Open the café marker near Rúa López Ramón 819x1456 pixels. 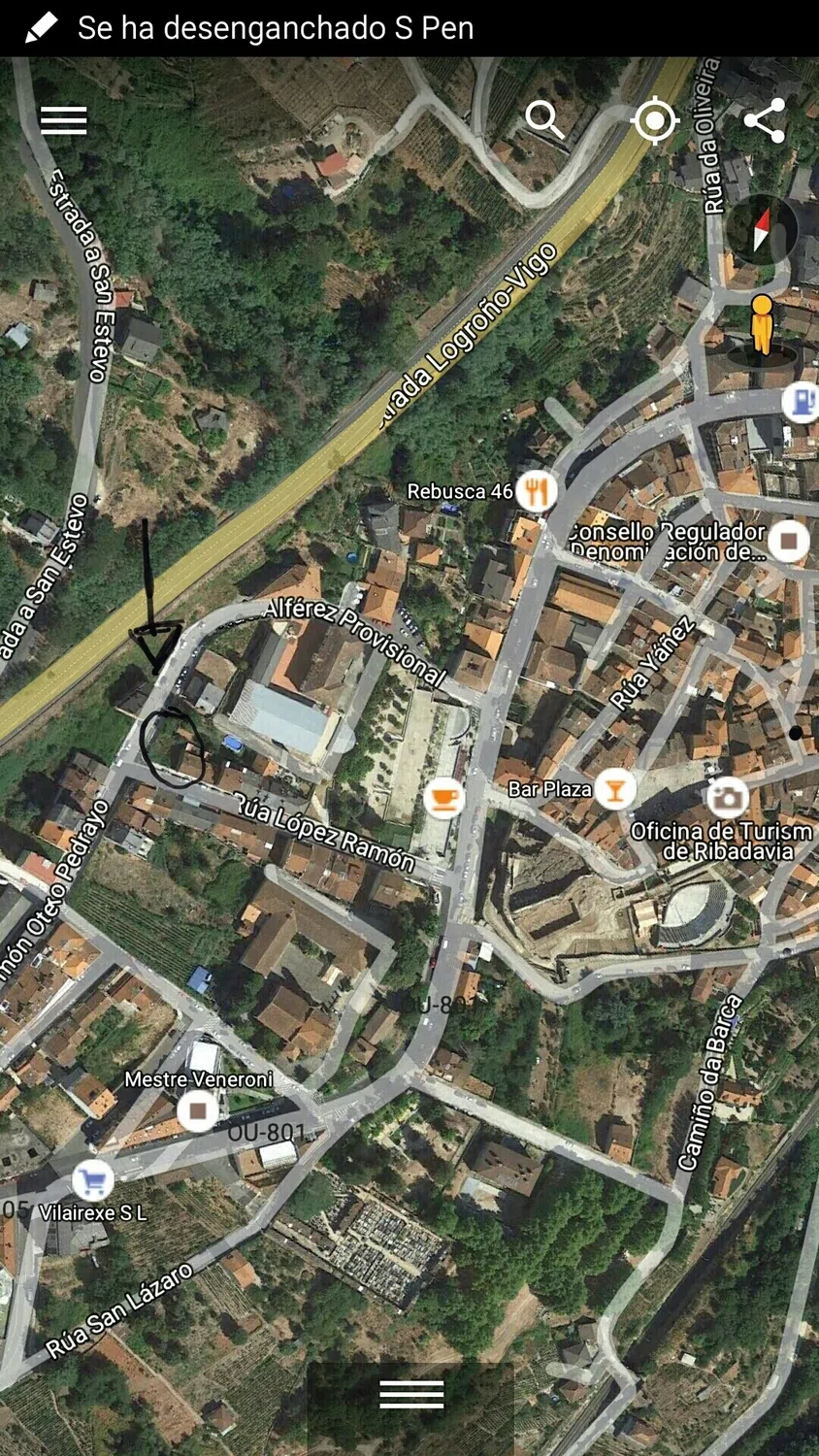[x=443, y=798]
